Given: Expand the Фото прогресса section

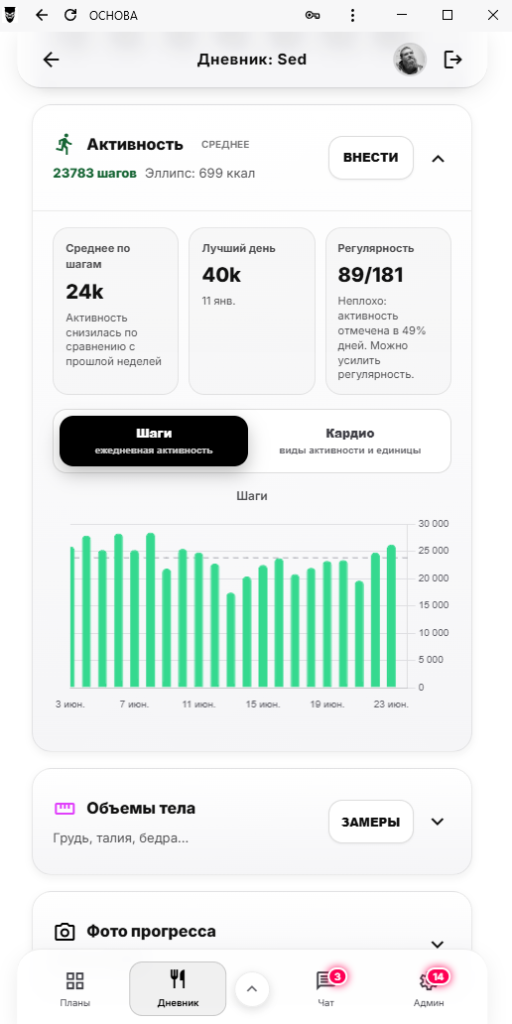Looking at the screenshot, I should [438, 944].
